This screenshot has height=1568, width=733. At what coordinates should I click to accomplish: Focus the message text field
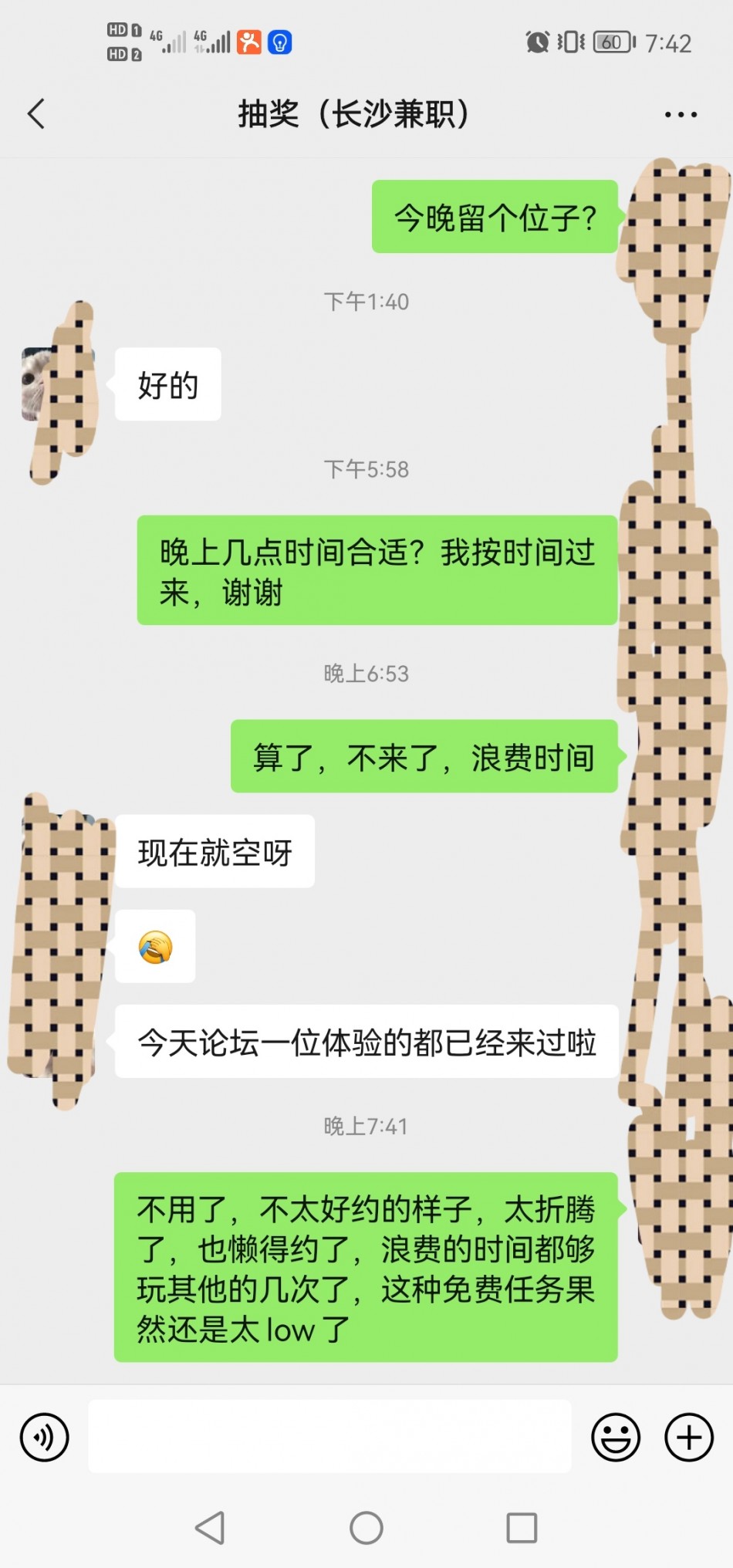pyautogui.click(x=329, y=1437)
